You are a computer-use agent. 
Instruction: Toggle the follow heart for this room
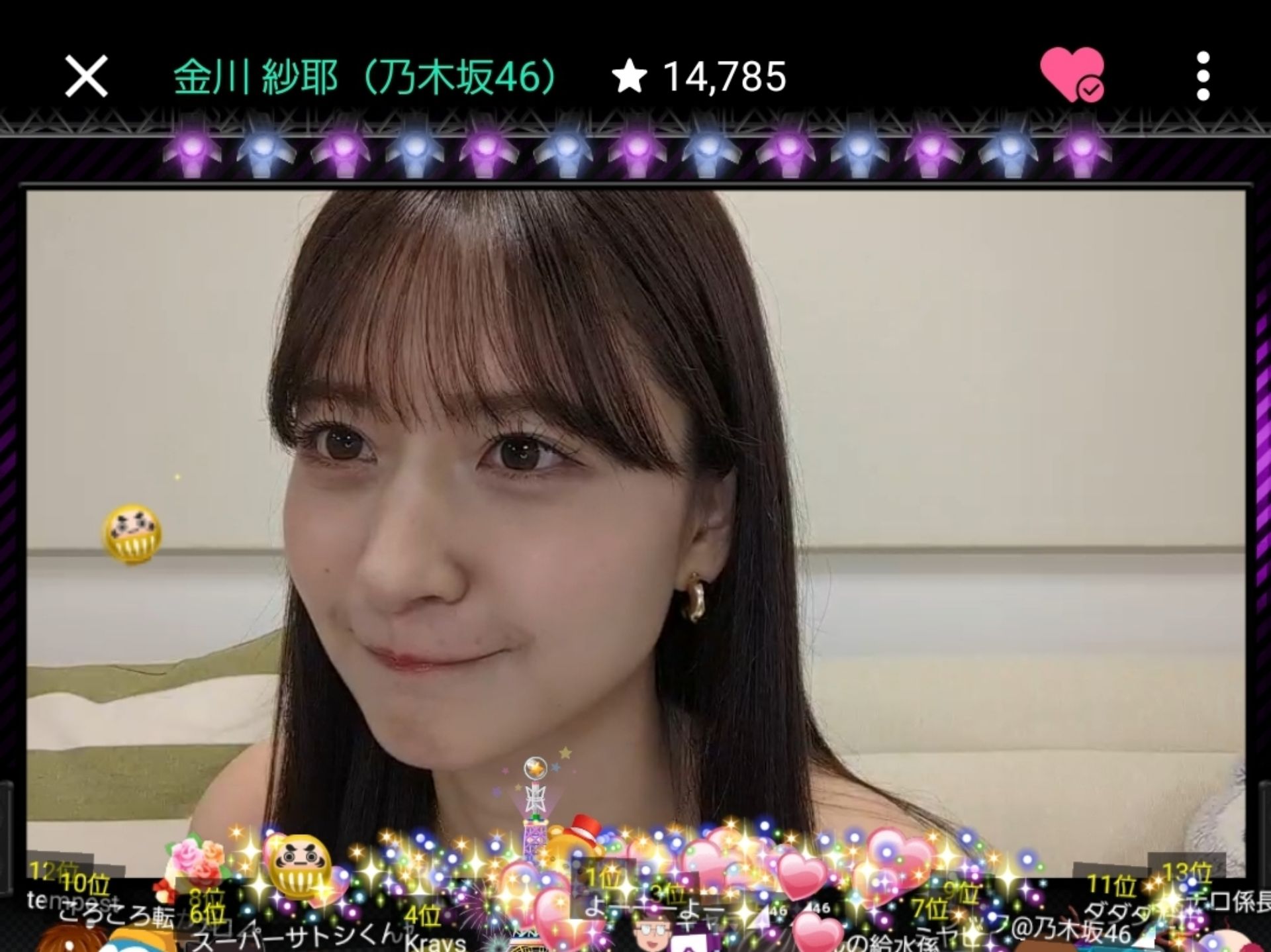[x=1071, y=75]
